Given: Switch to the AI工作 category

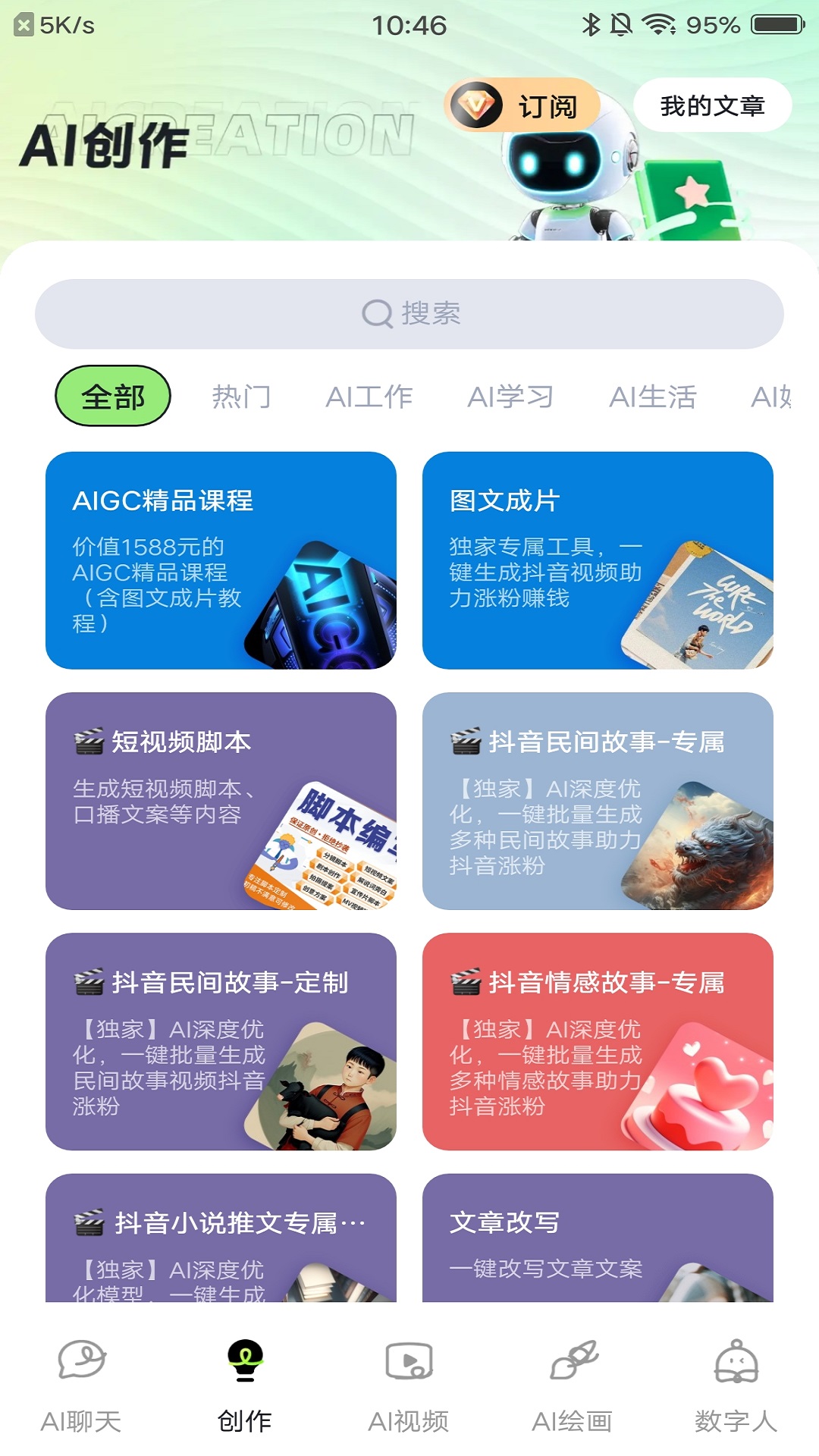Looking at the screenshot, I should pyautogui.click(x=369, y=397).
